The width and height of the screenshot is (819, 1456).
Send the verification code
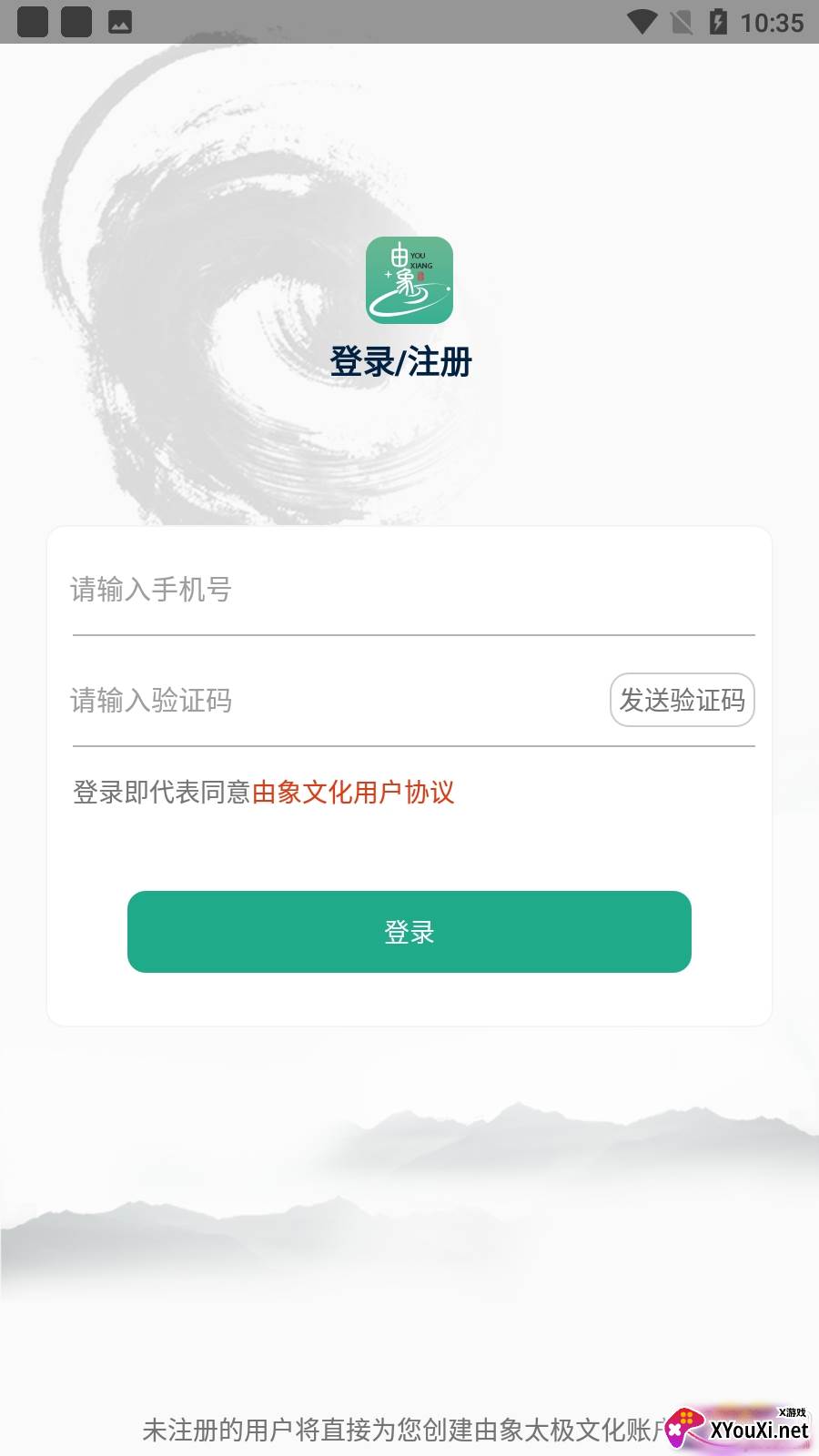pyautogui.click(x=682, y=700)
